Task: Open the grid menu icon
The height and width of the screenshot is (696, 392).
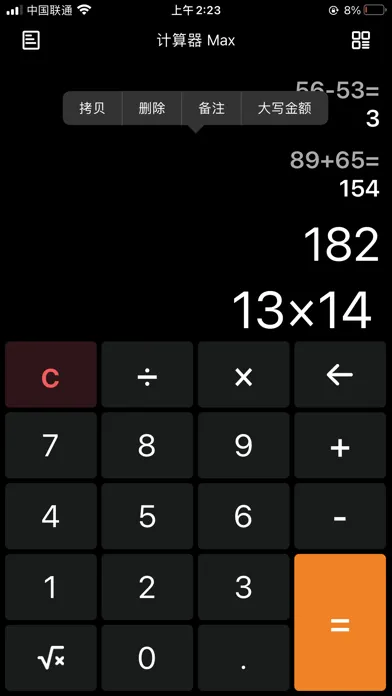Action: click(x=360, y=40)
